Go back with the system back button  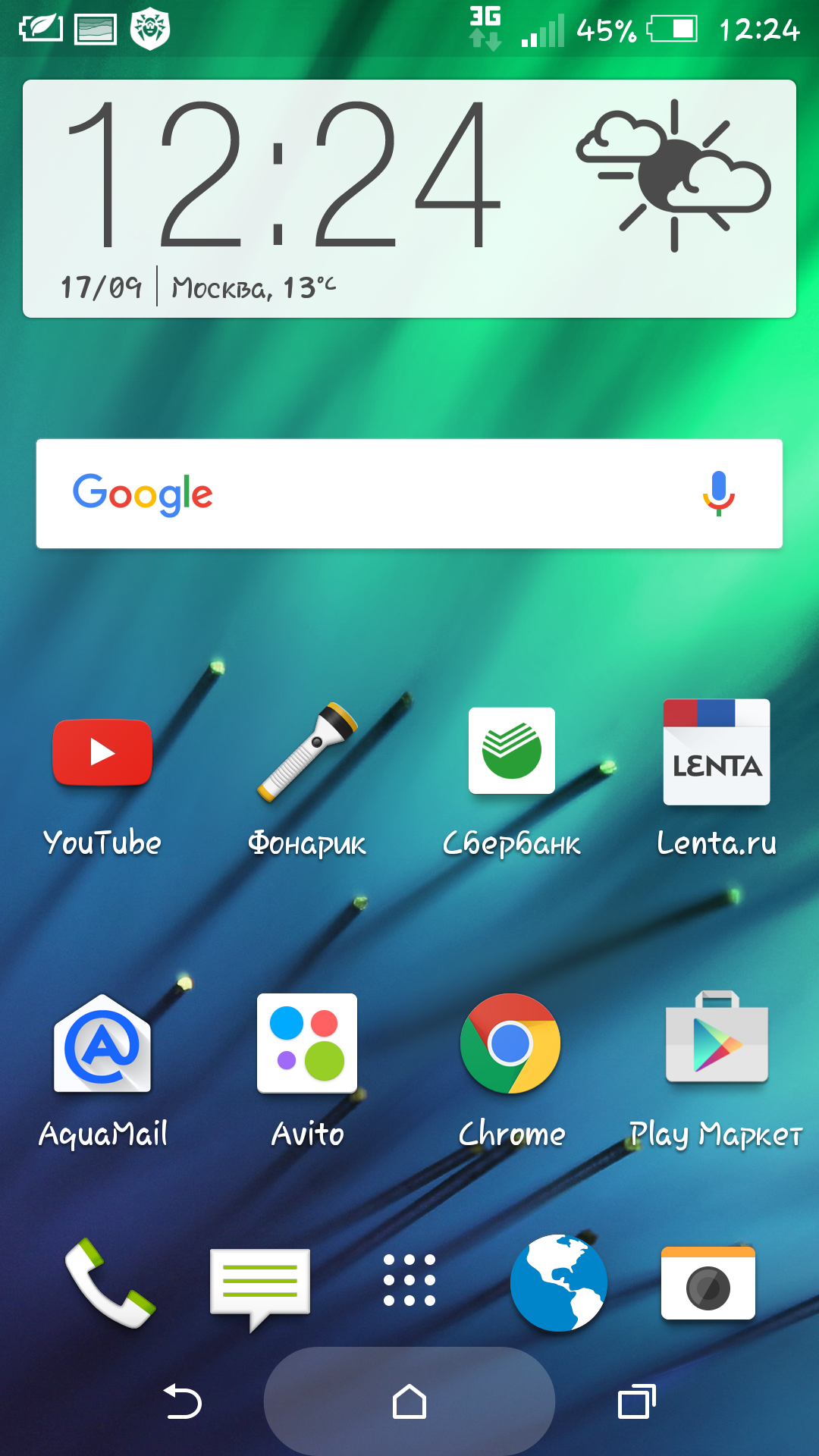click(x=183, y=1401)
